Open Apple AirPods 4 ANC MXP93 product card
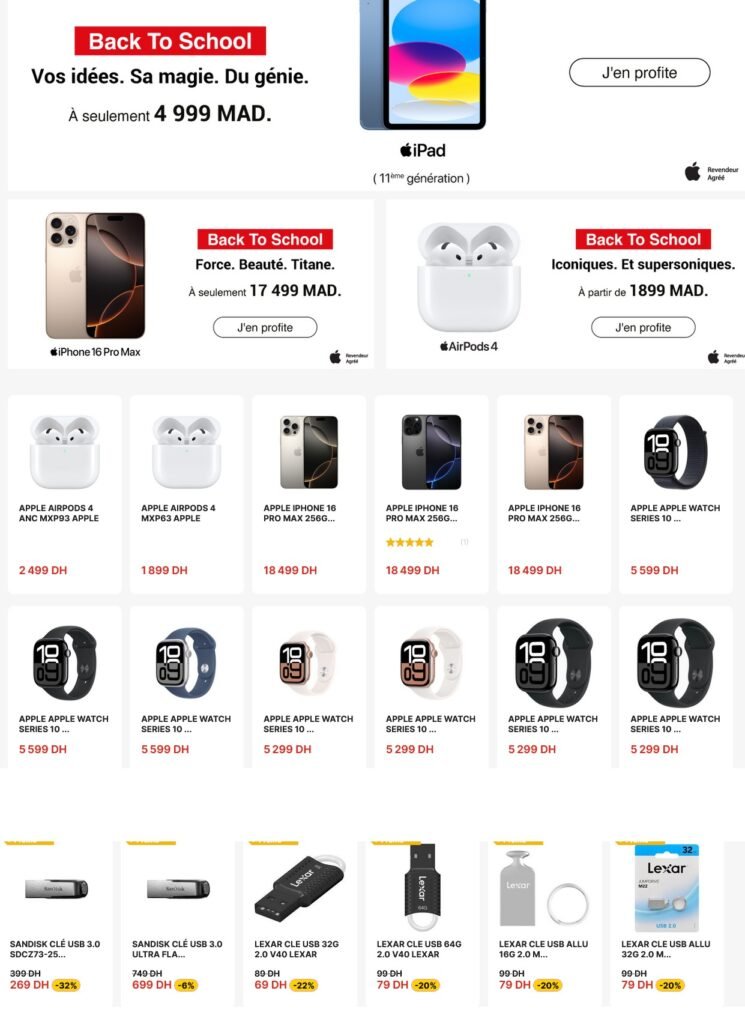Screen dimensions: 745x1024 (64, 490)
